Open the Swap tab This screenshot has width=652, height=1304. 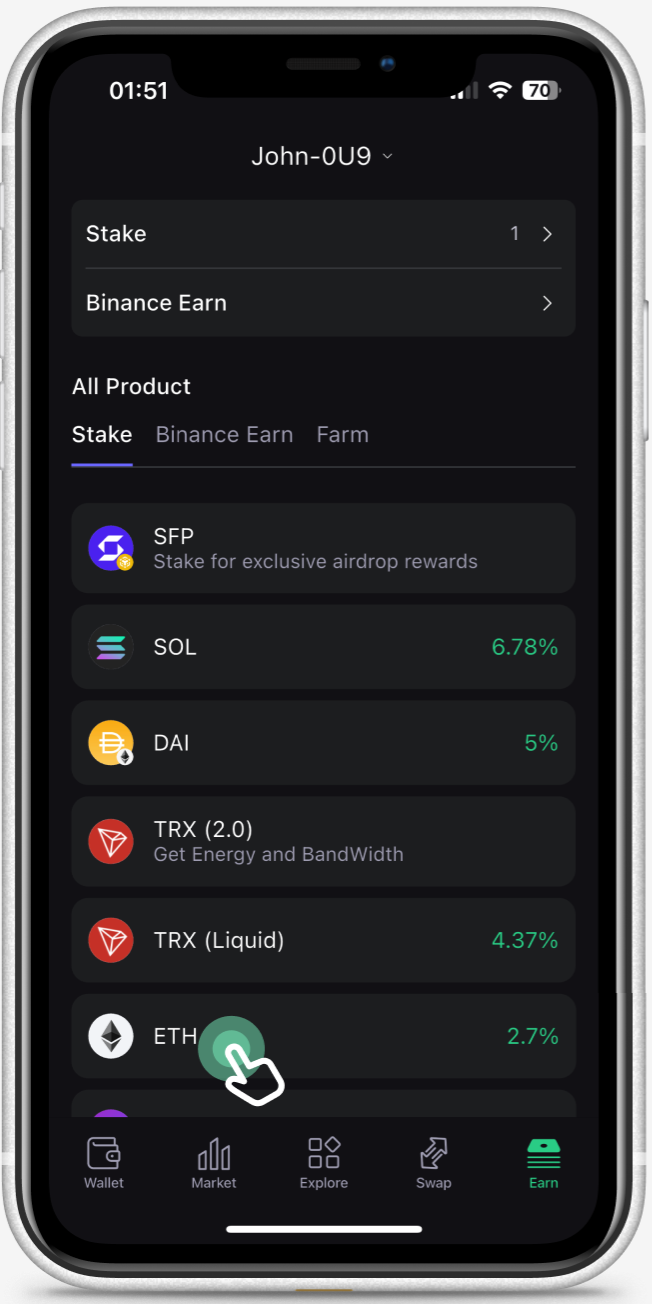tap(433, 1163)
